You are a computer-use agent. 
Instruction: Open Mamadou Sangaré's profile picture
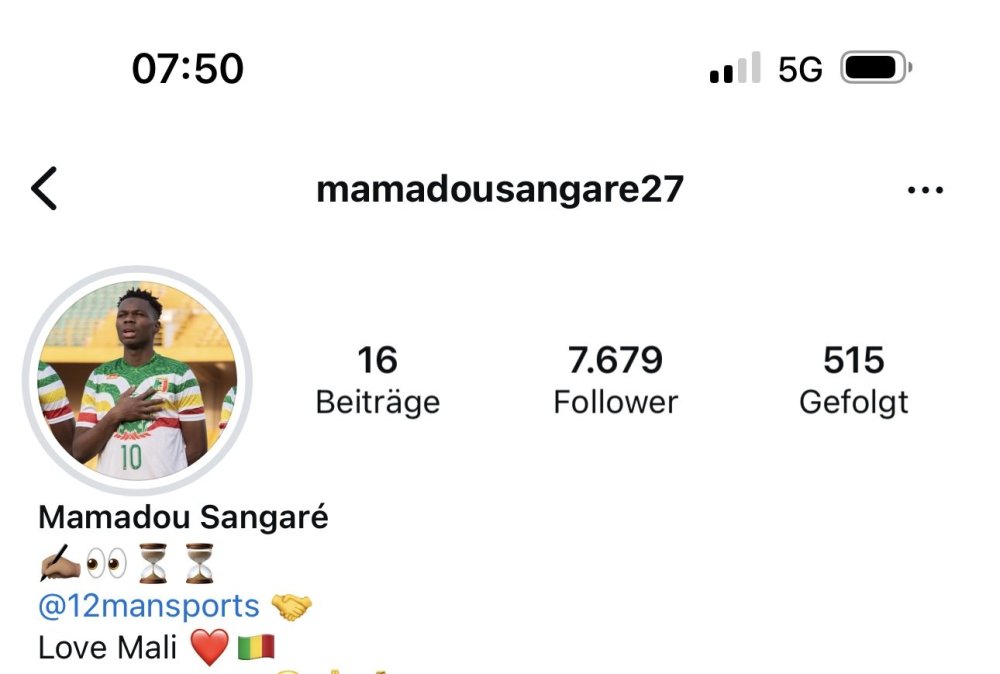click(x=137, y=380)
